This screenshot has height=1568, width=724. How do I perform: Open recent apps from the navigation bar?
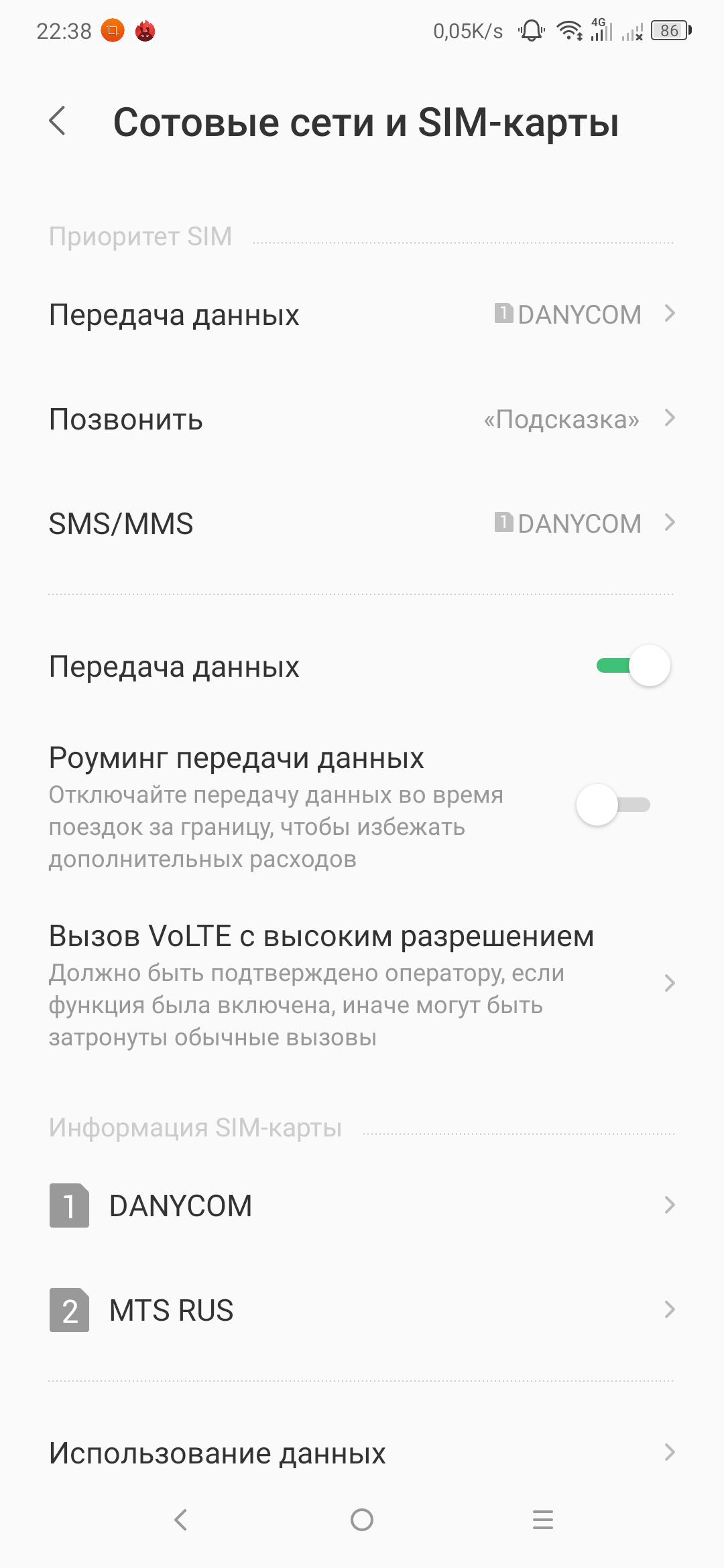coord(542,1520)
